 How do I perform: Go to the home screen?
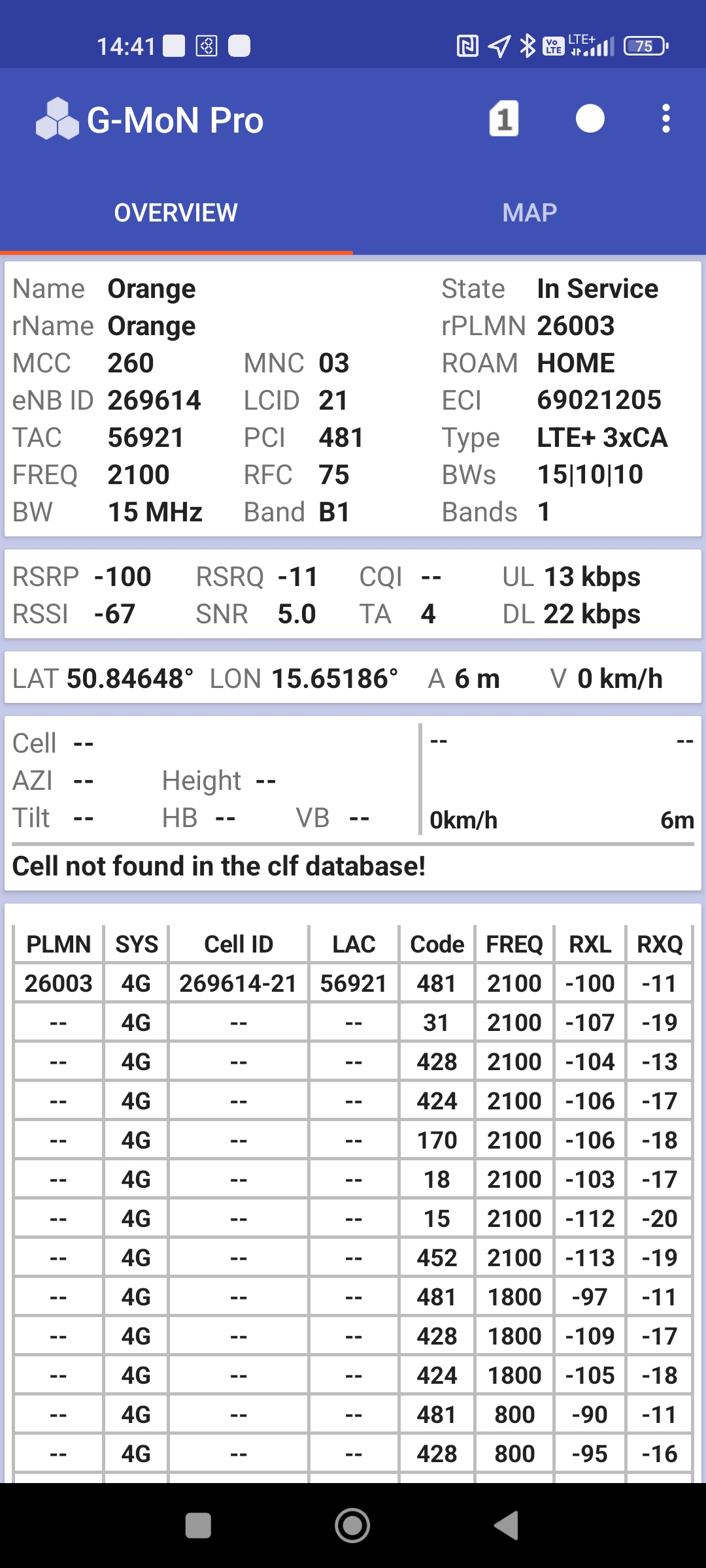click(x=352, y=1526)
